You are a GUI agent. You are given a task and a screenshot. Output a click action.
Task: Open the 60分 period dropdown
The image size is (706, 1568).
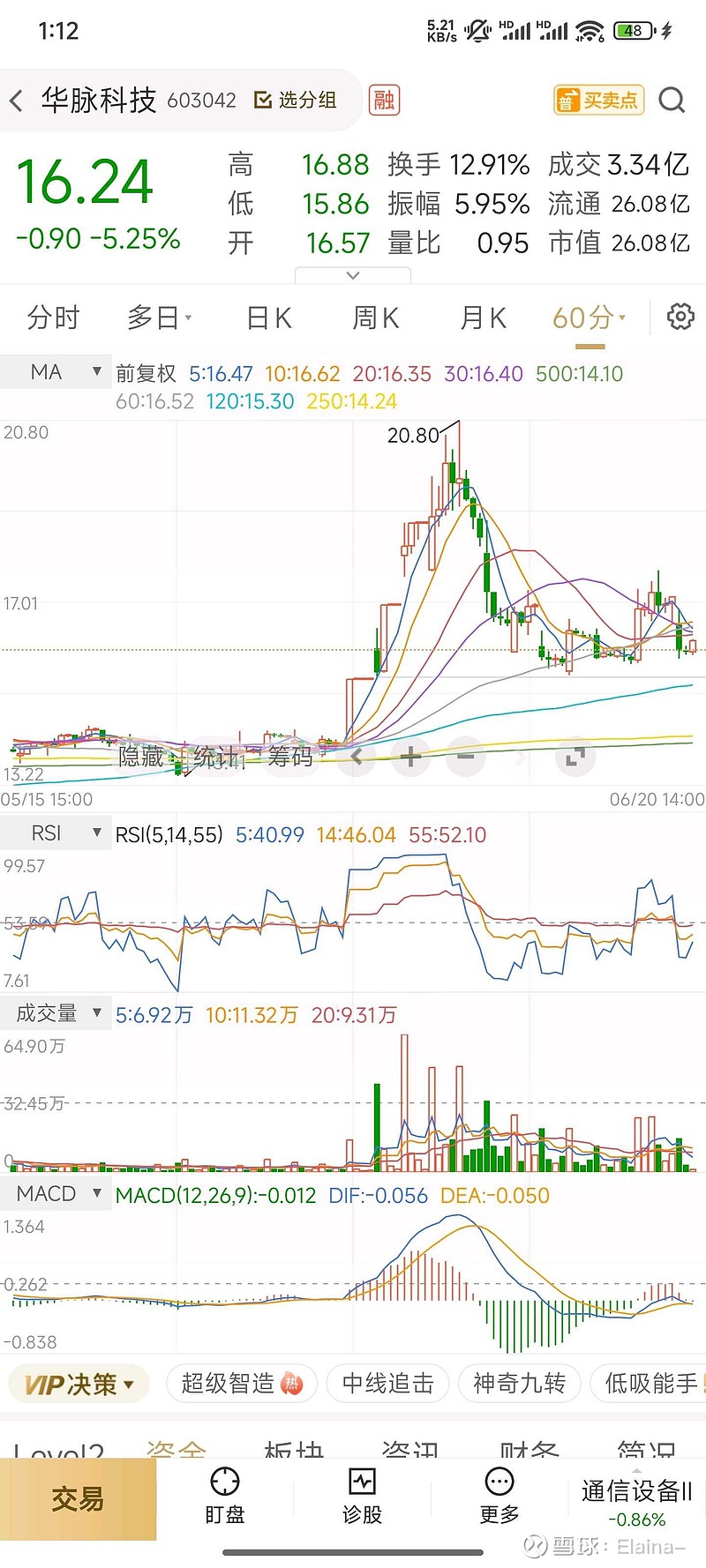click(589, 317)
